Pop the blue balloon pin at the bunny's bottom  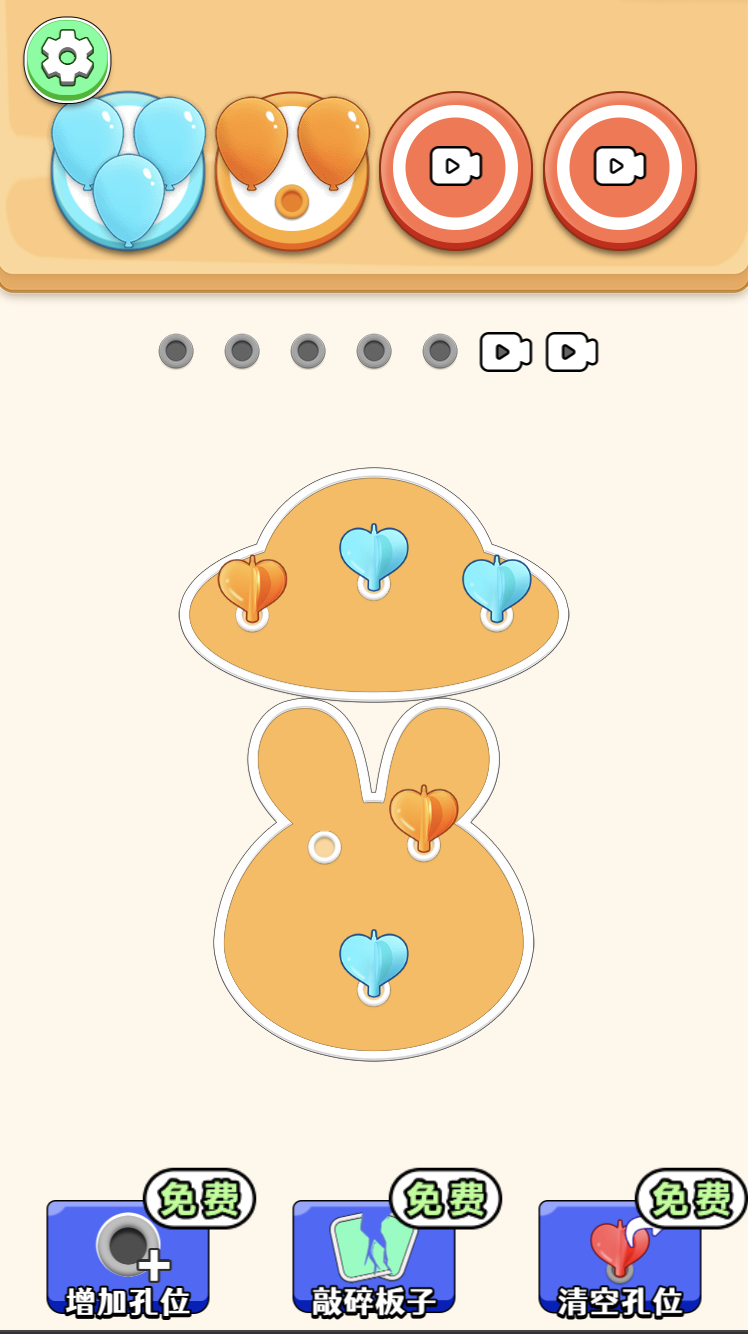pos(374,960)
